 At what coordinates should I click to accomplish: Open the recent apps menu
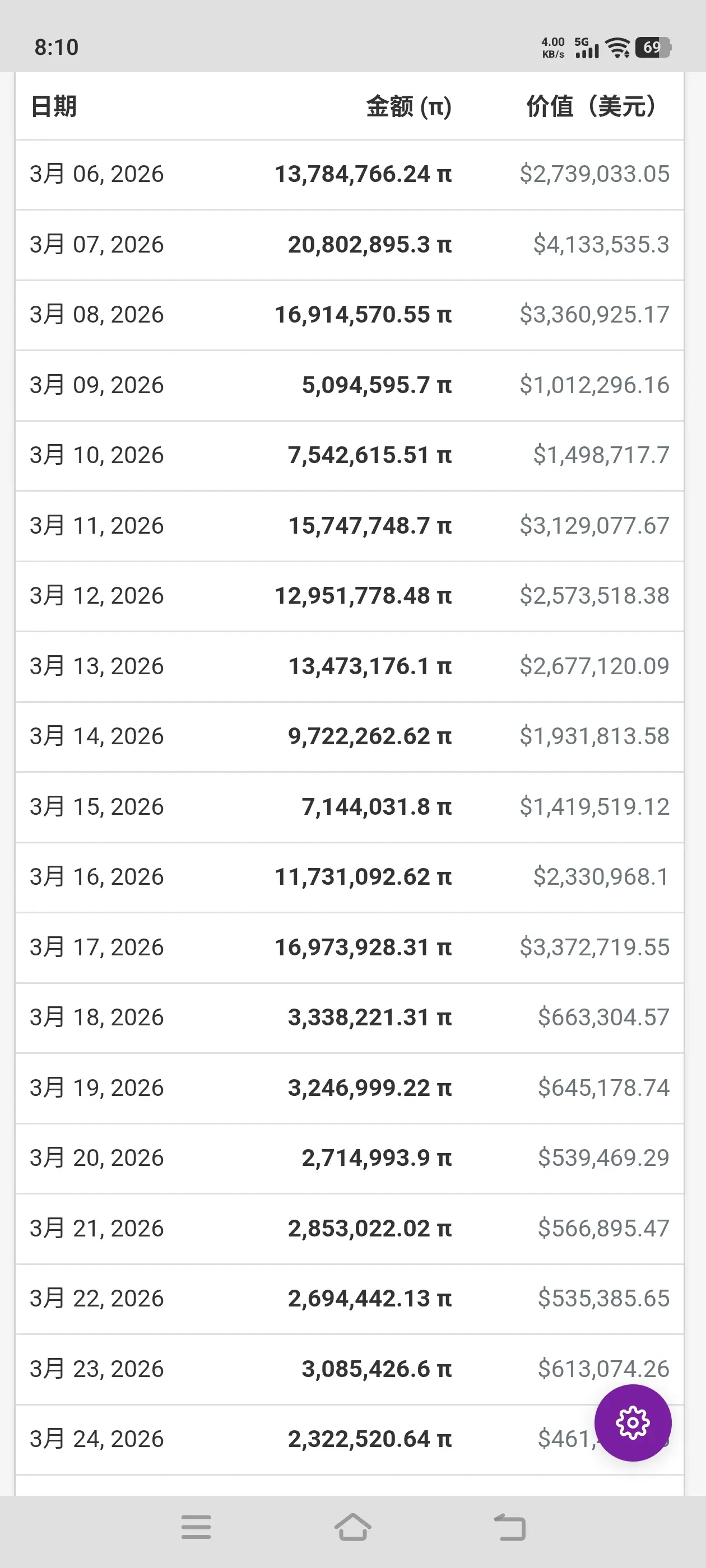click(196, 1527)
